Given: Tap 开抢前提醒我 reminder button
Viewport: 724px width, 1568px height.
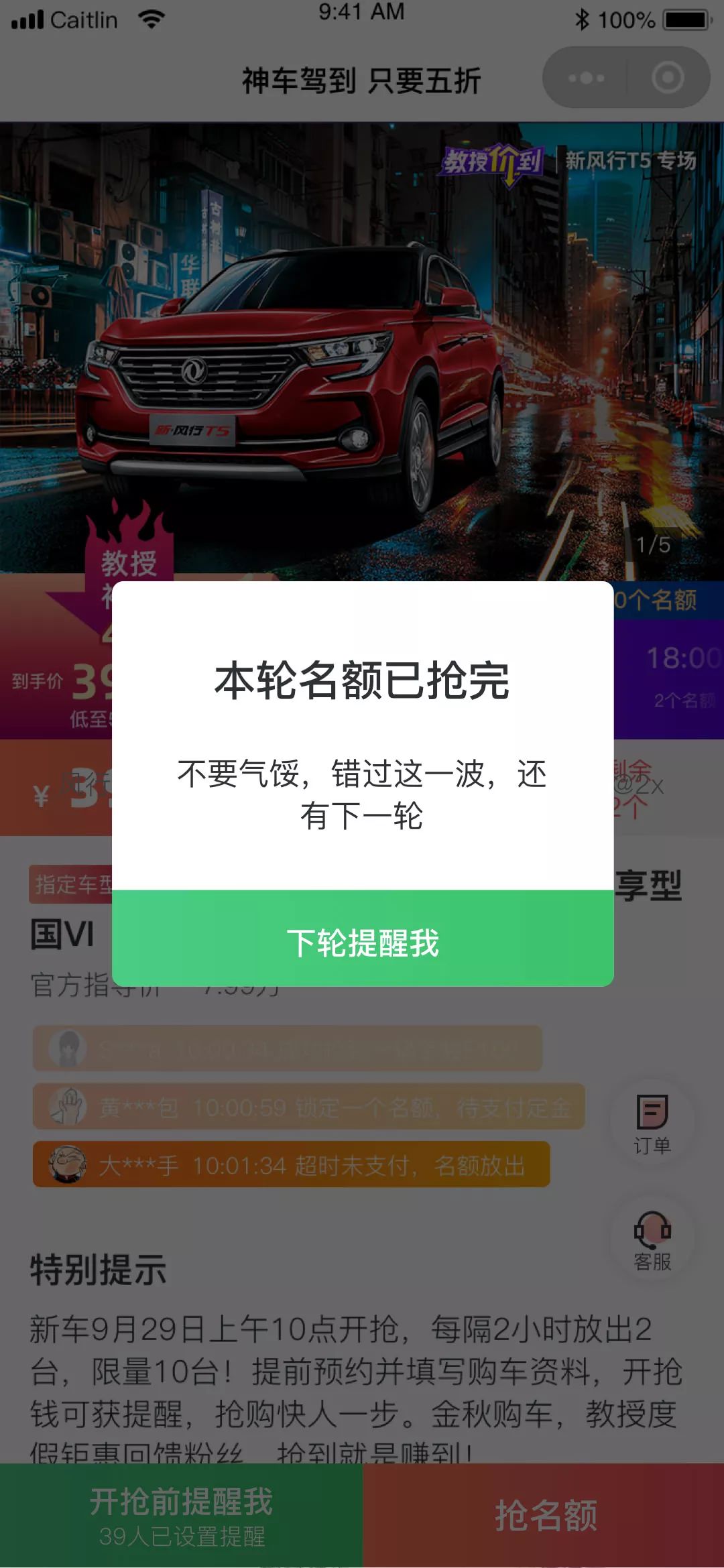Looking at the screenshot, I should (181, 1515).
